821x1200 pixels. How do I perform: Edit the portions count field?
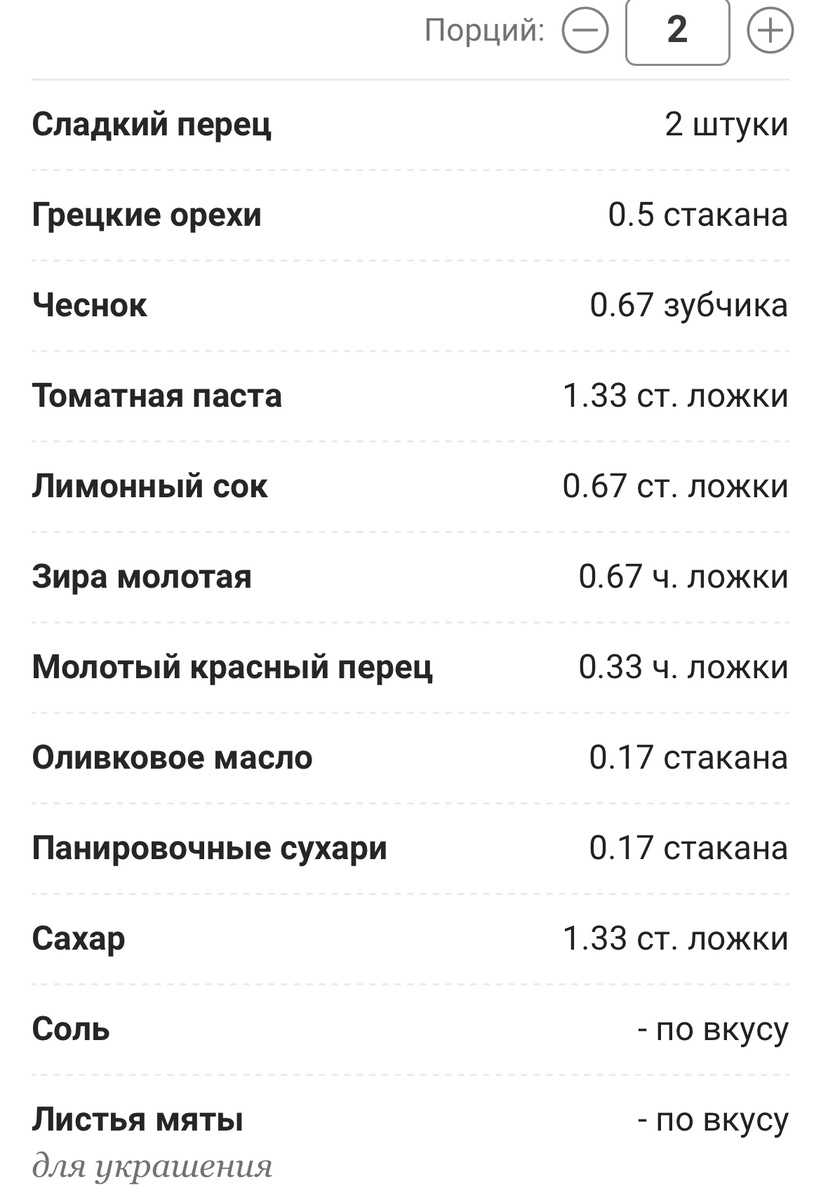coord(677,31)
